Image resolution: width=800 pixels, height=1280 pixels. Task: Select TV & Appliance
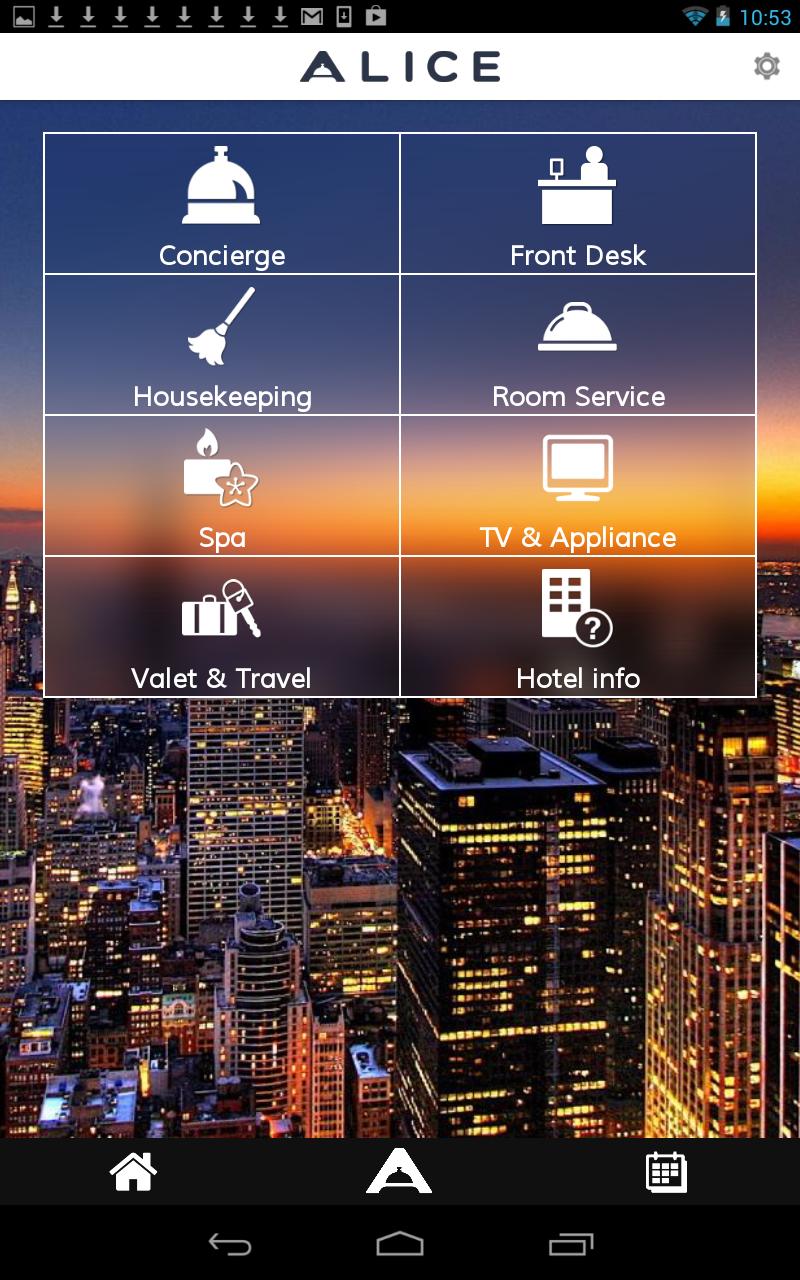578,486
